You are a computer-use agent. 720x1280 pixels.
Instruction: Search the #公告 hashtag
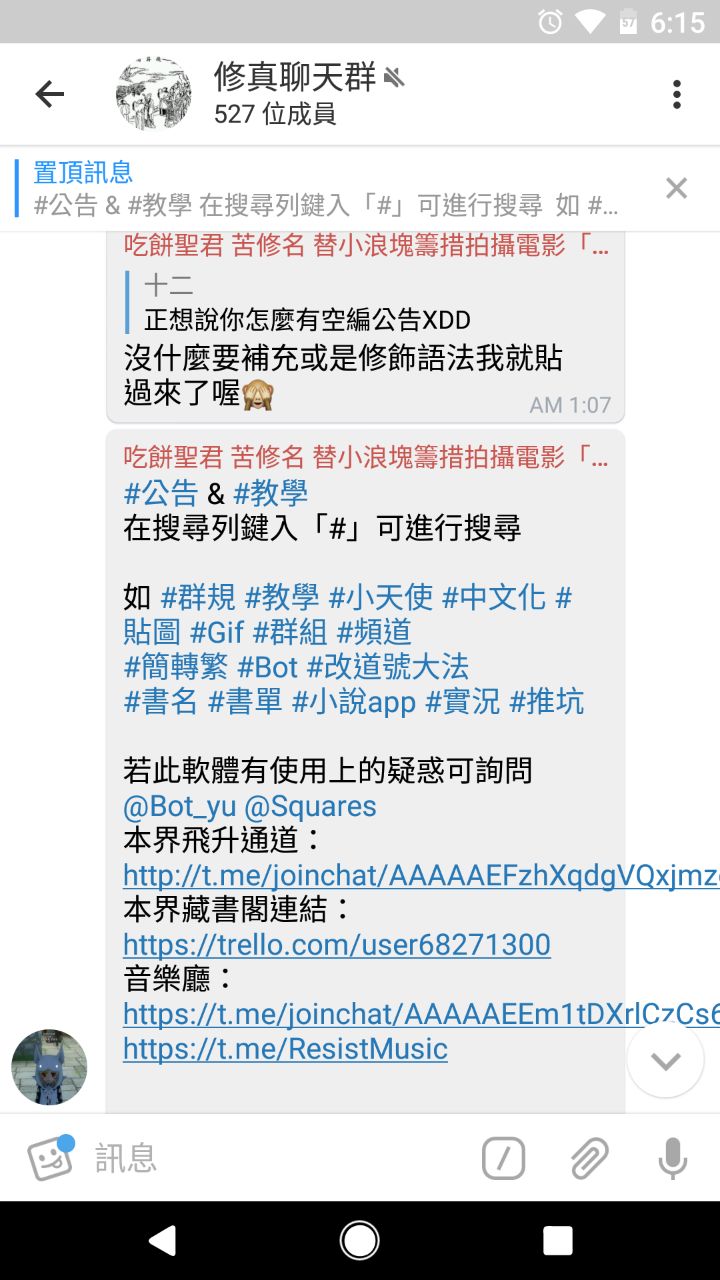click(161, 493)
